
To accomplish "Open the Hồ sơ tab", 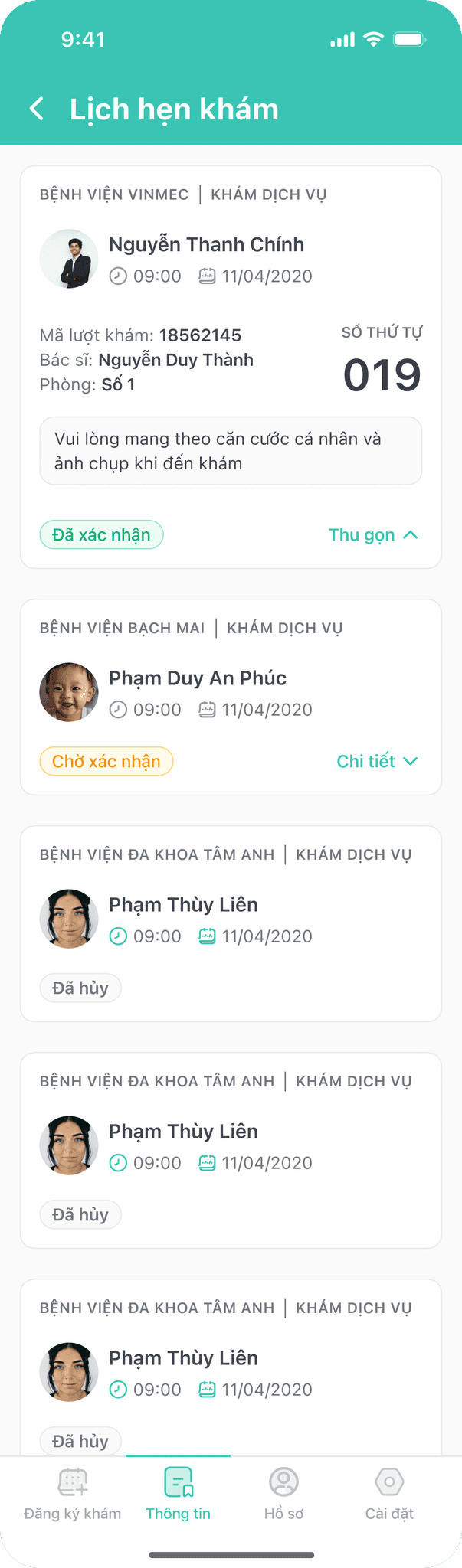I will (x=283, y=1494).
